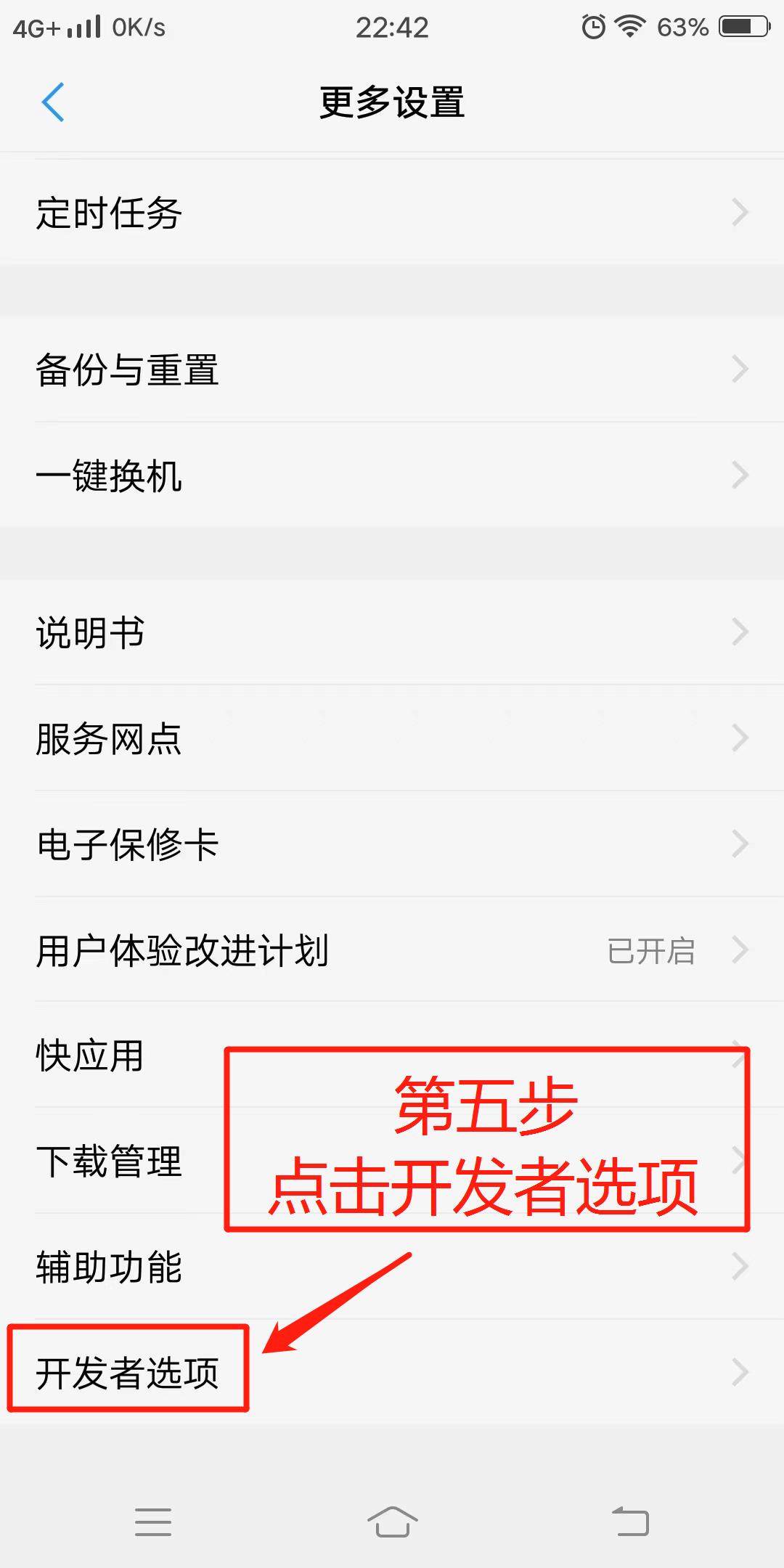
Task: Open 电子保修卡
Action: click(x=392, y=844)
